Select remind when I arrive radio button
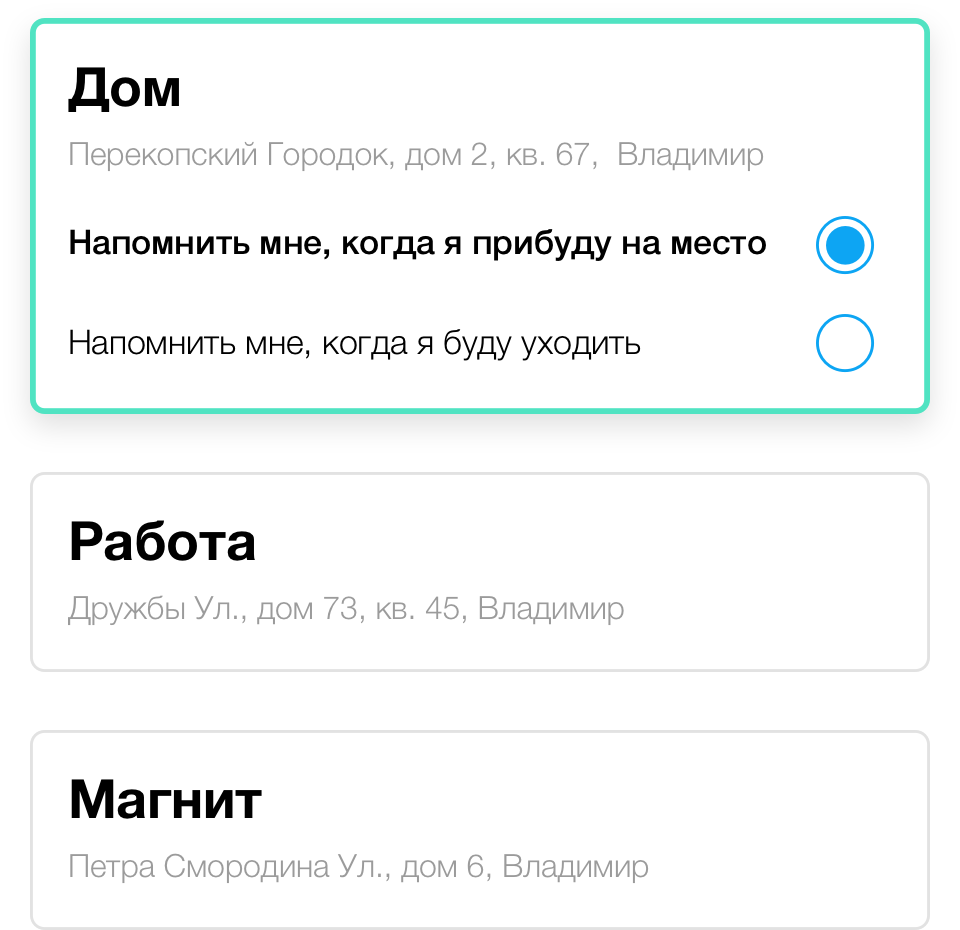 (x=844, y=244)
